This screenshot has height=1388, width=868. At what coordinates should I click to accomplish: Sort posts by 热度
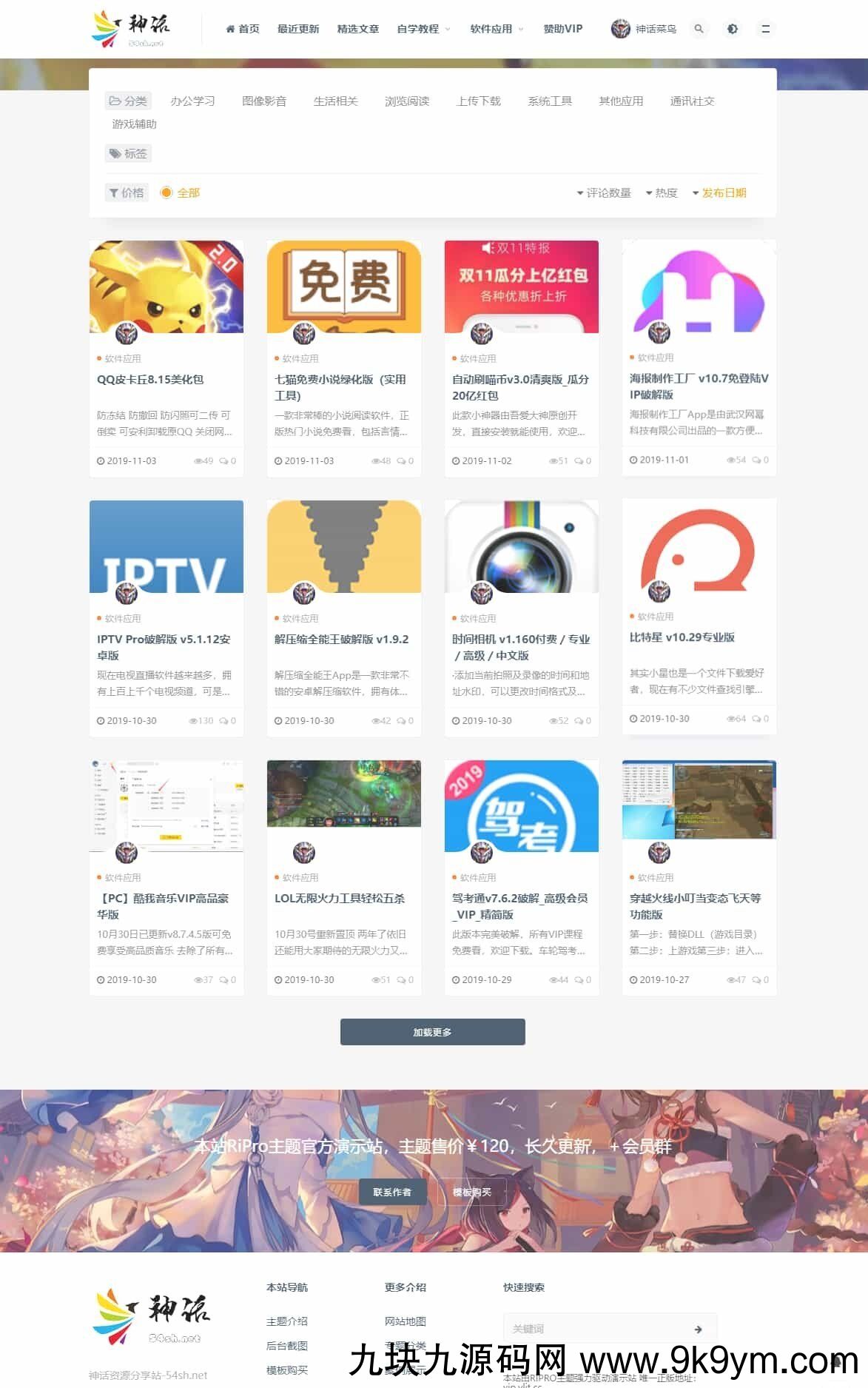click(x=662, y=193)
